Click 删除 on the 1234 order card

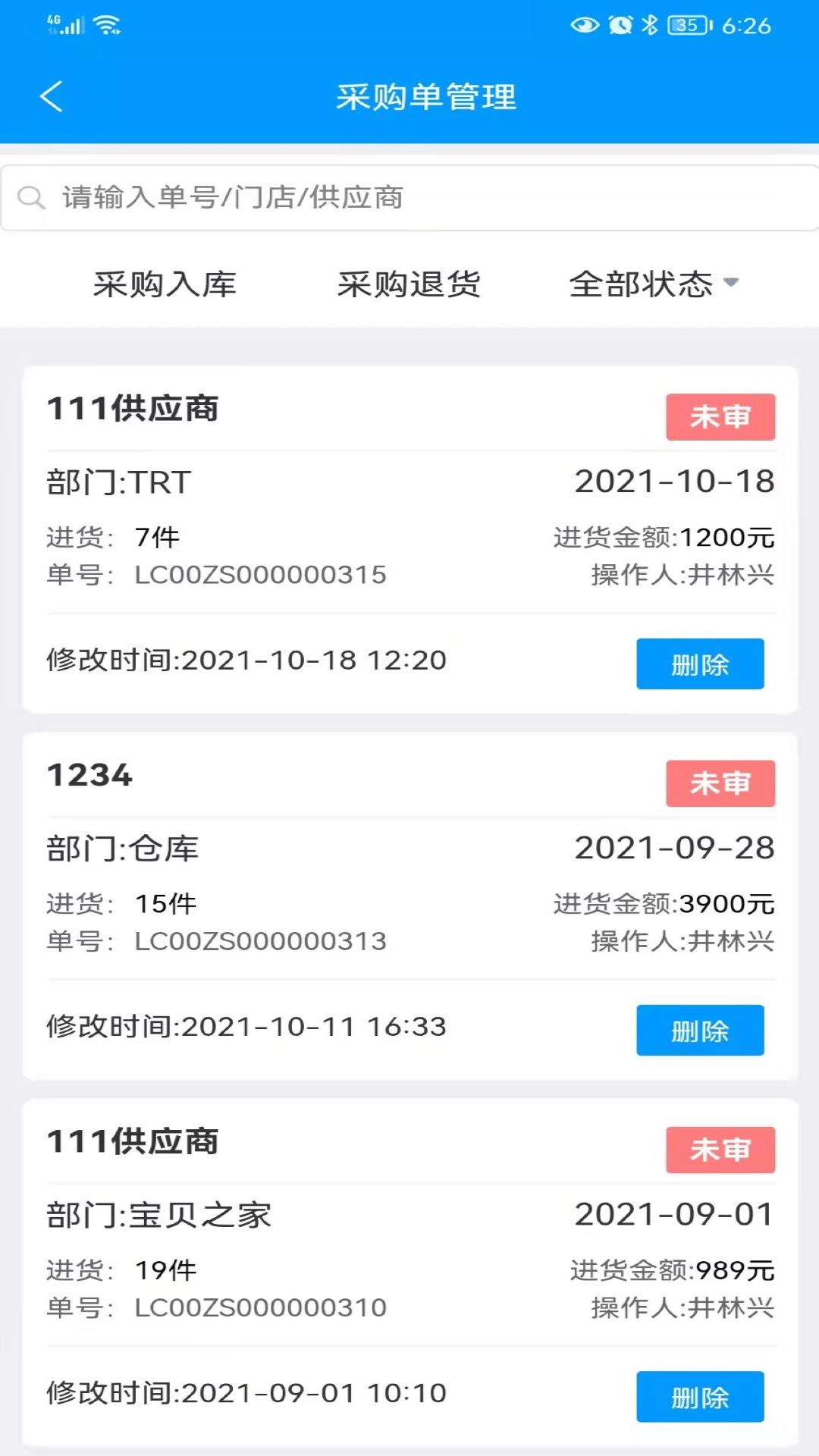point(699,1030)
